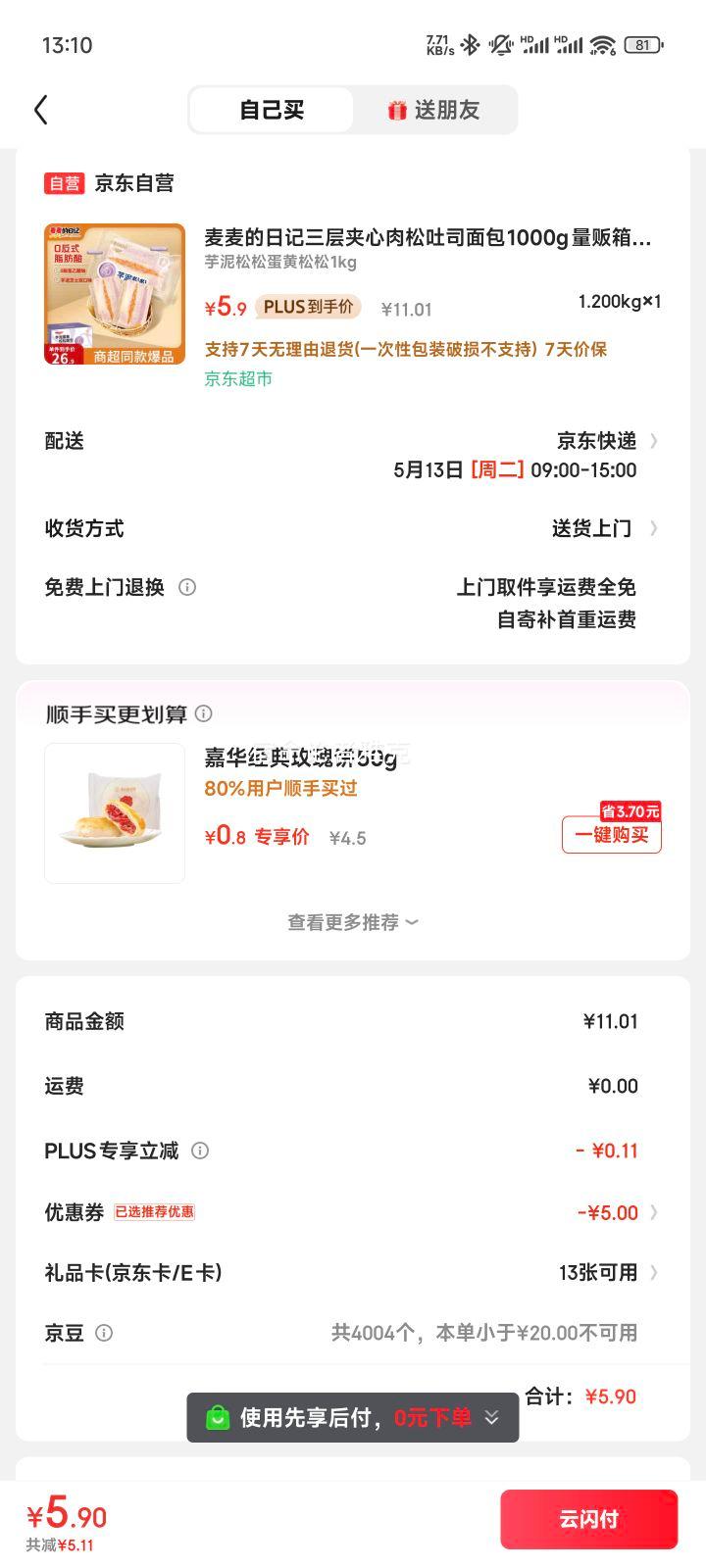Screen dimensions: 706x1568
Task: Open the 优惠券 coupon selection
Action: (x=613, y=1212)
